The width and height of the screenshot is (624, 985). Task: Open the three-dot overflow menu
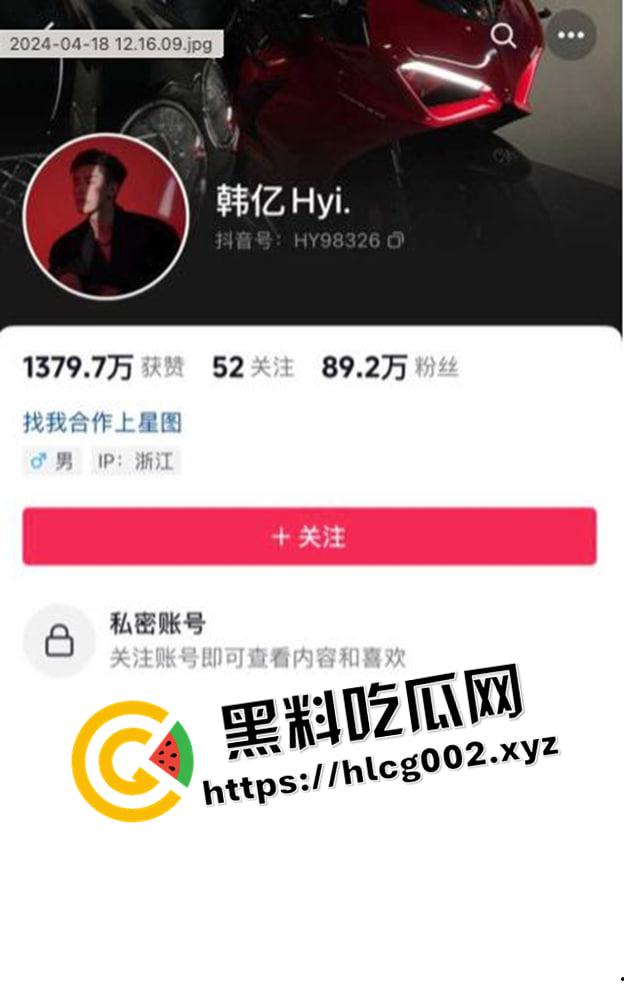571,36
